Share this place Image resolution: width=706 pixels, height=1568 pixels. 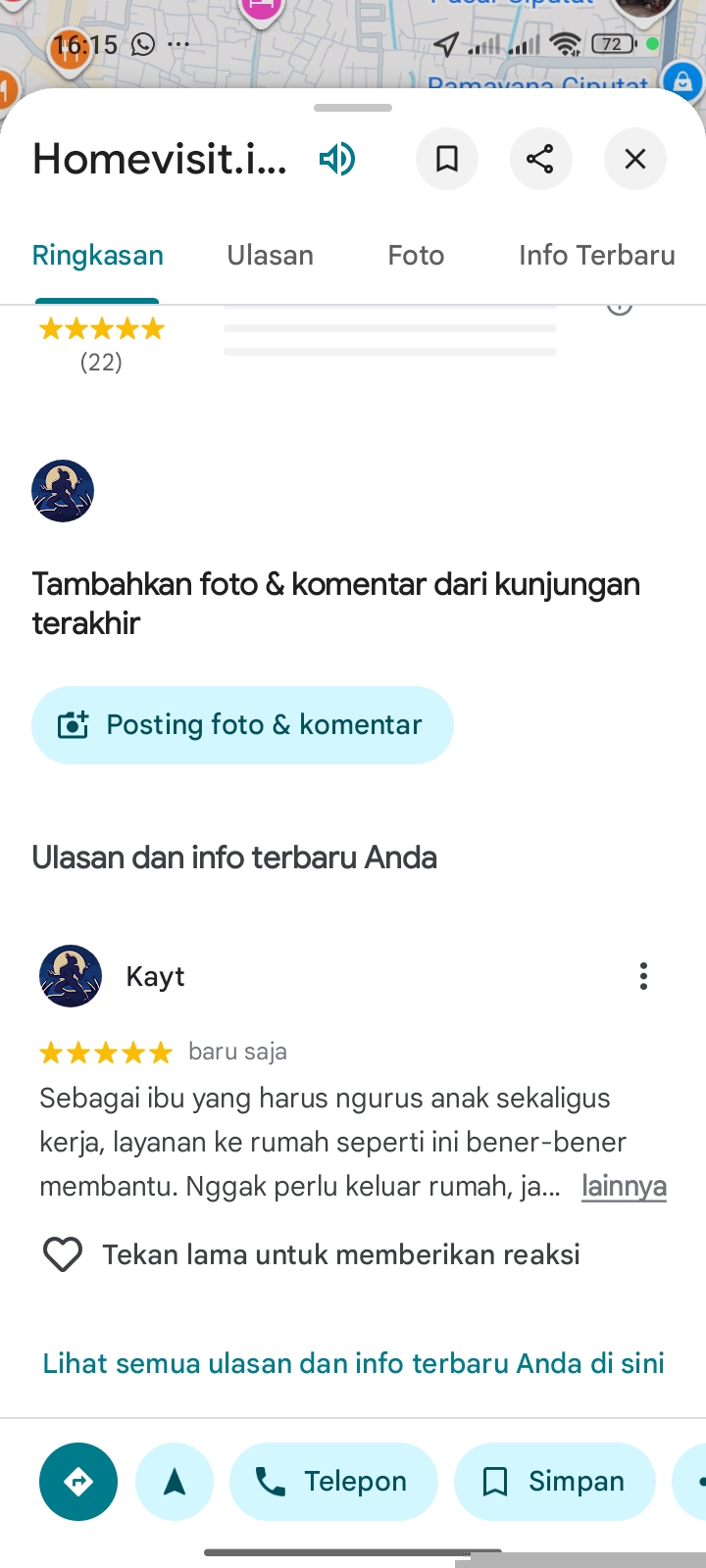click(540, 159)
